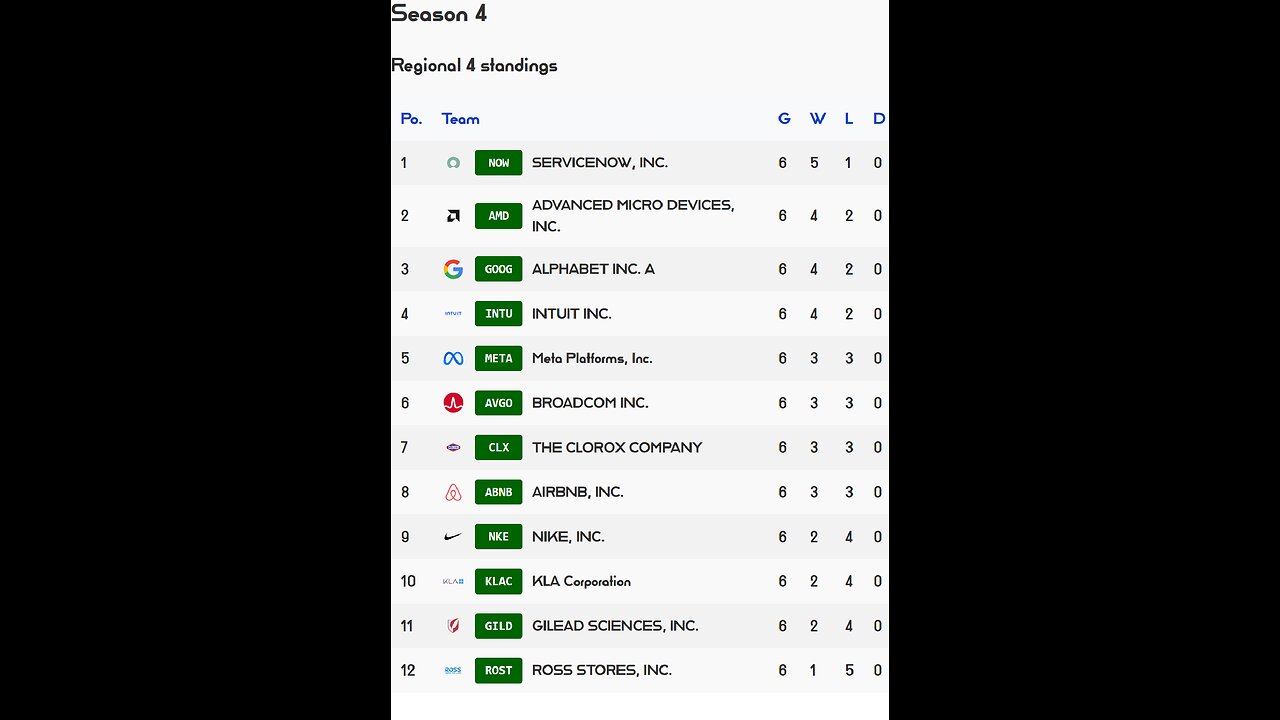The width and height of the screenshot is (1280, 720).
Task: Select the NKE badge for Nike
Action: tap(498, 537)
